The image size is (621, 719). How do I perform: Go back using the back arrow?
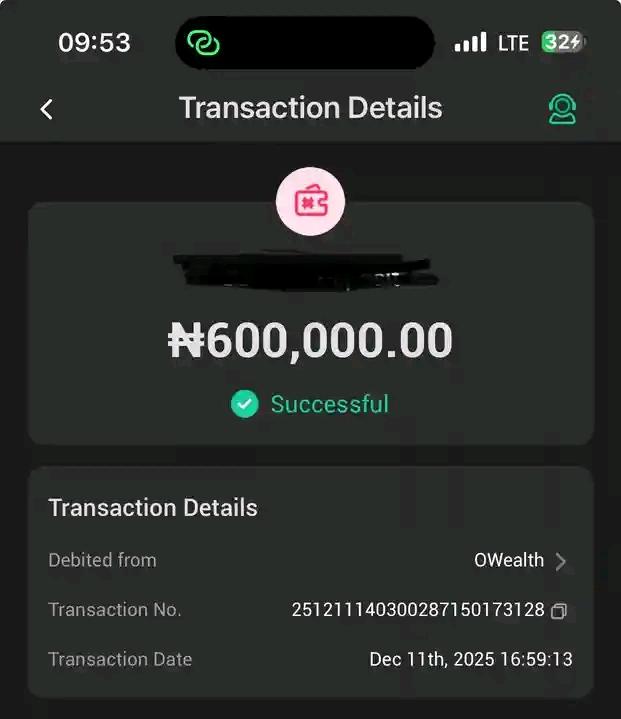point(46,109)
